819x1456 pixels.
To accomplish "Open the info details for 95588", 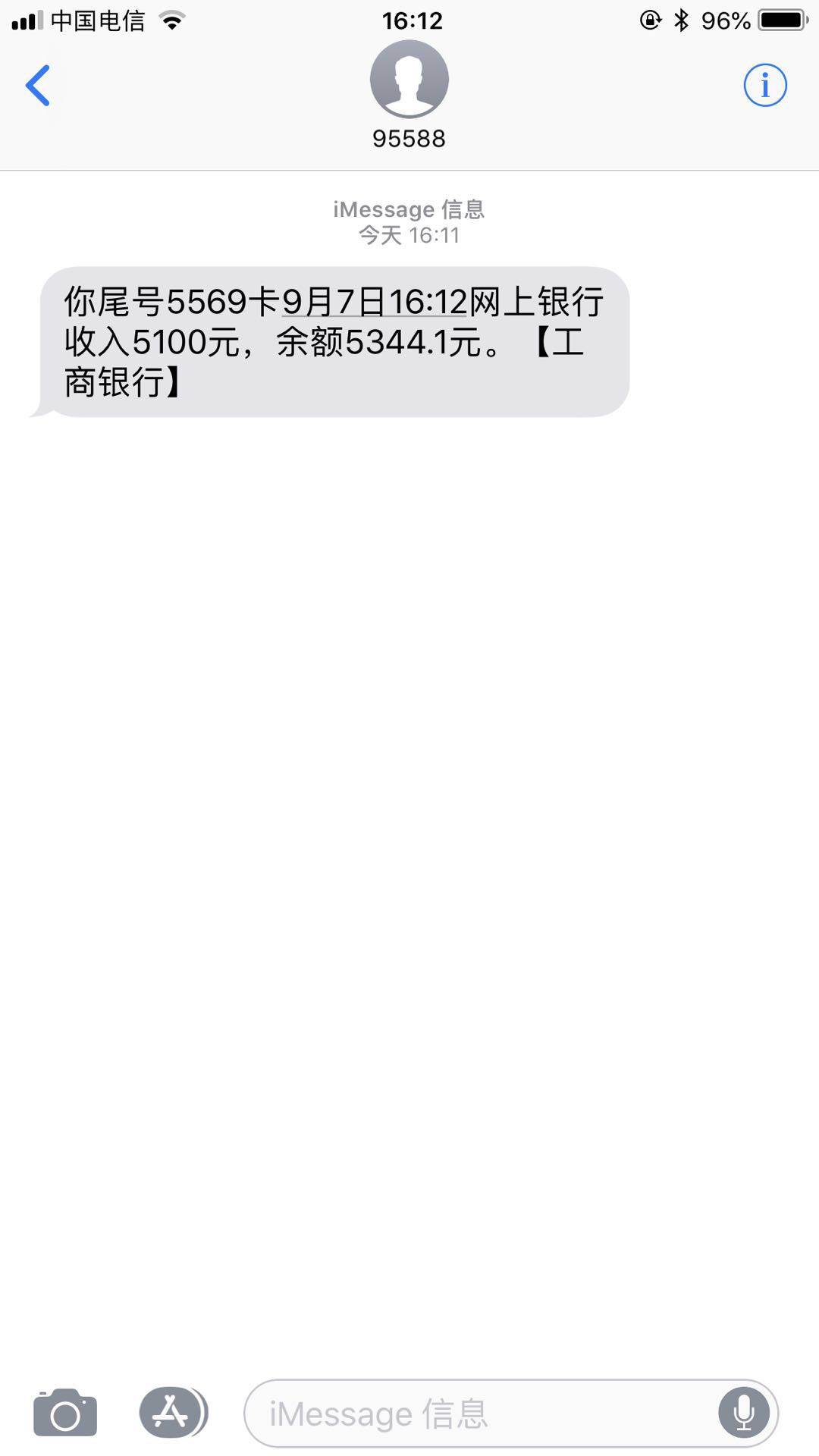I will pos(764,85).
